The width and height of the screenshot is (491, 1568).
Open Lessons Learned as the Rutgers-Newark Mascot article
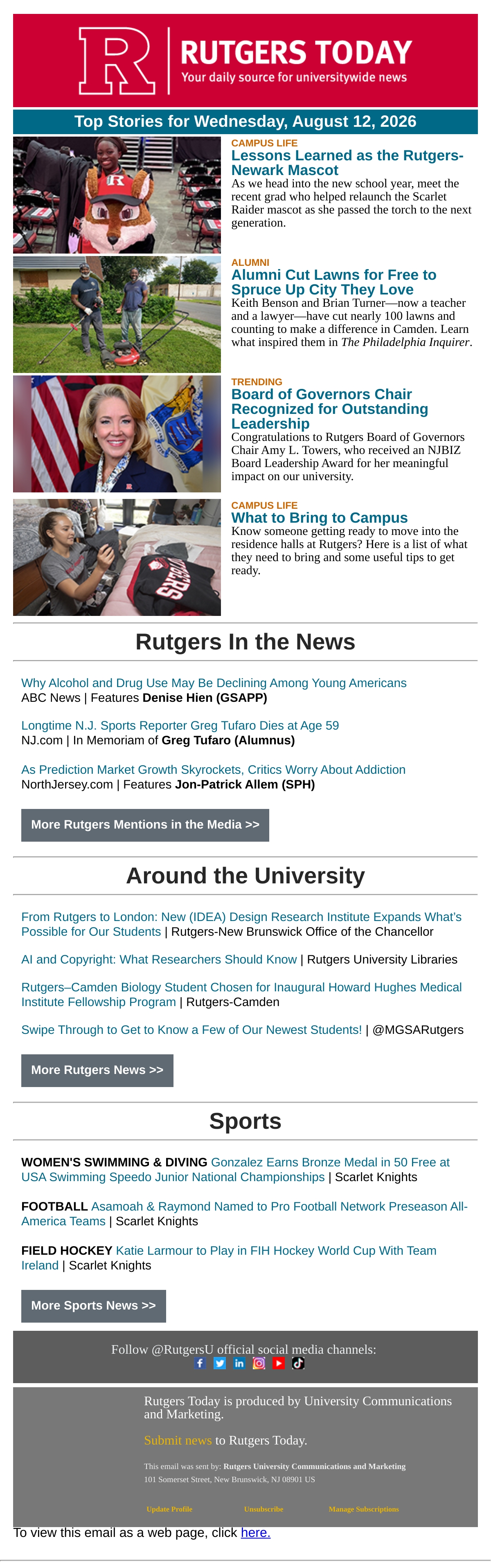[x=347, y=162]
